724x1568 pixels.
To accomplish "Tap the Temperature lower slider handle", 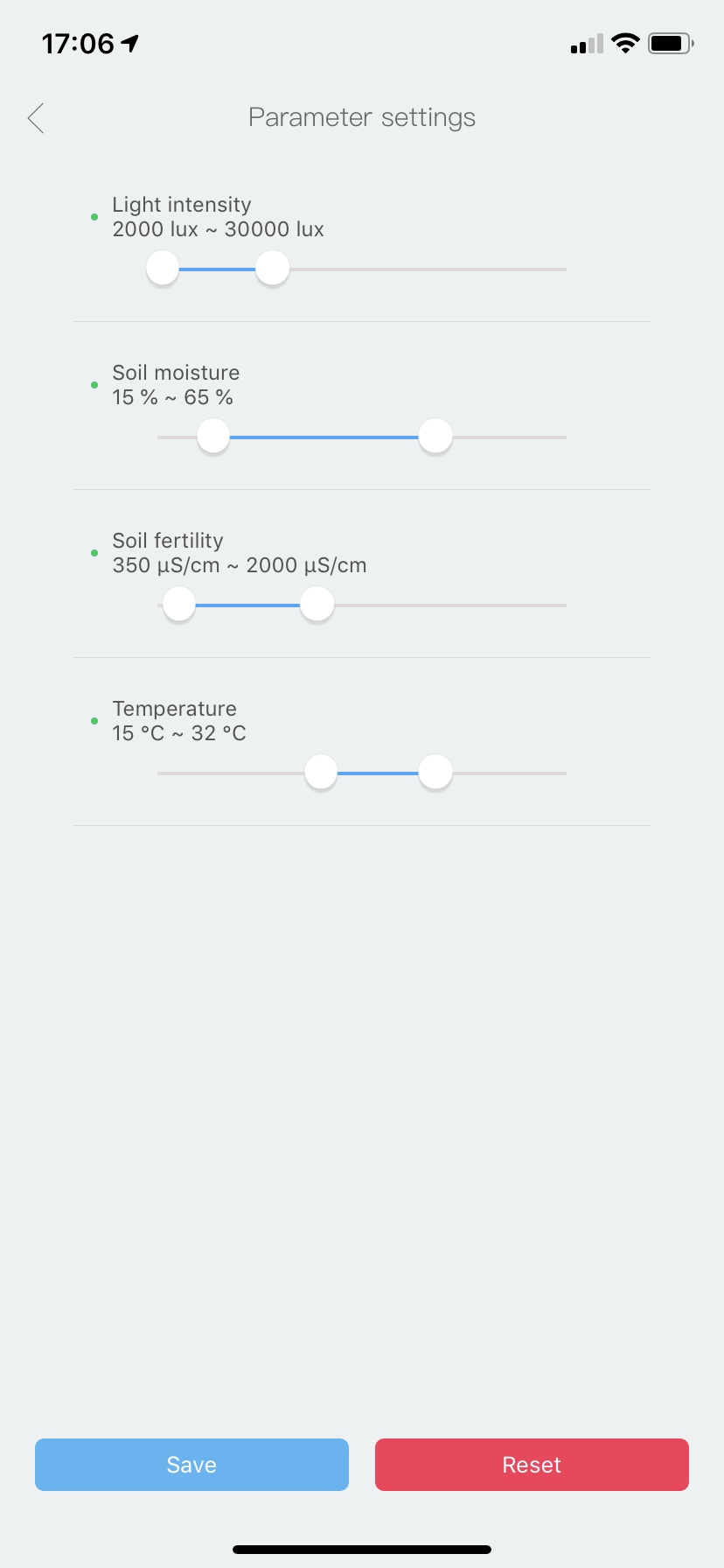I will pos(321,772).
